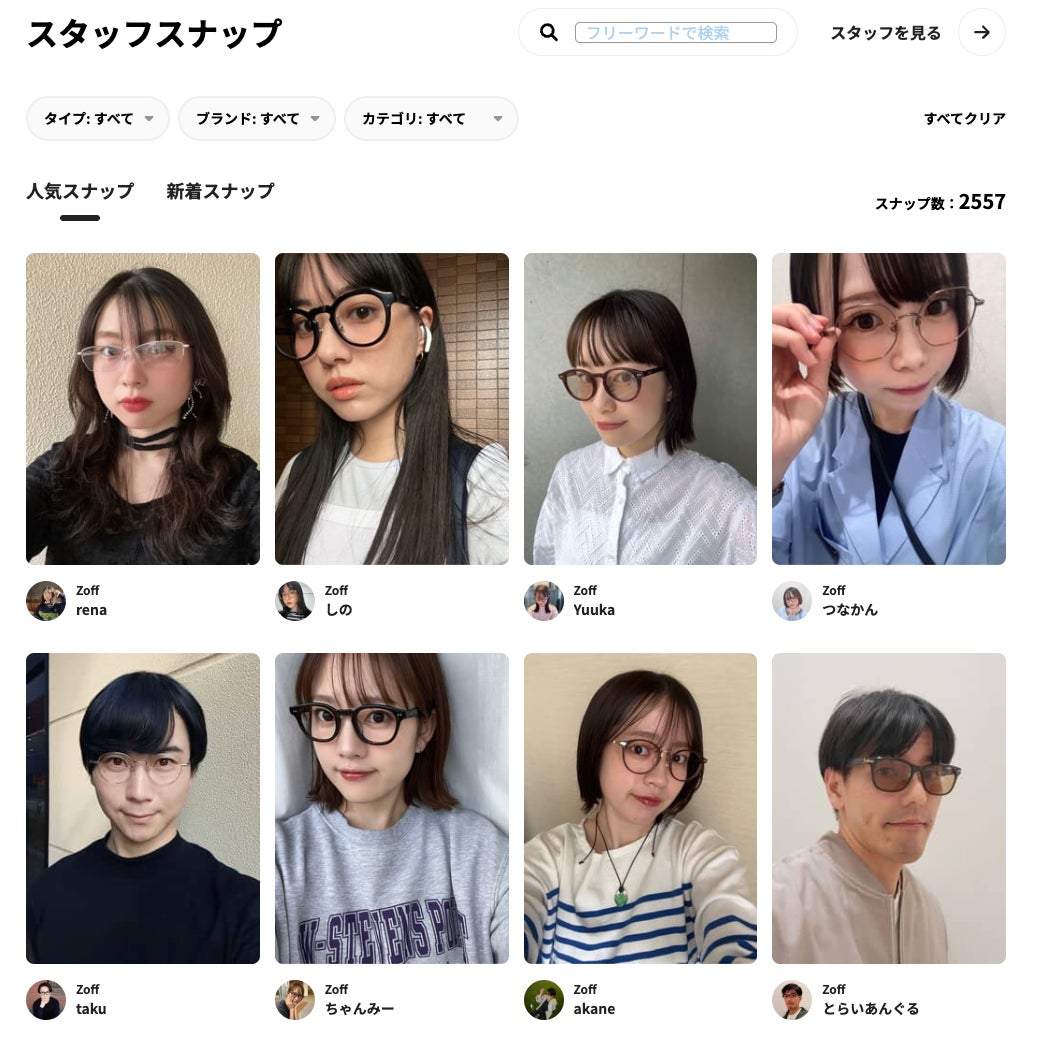The height and width of the screenshot is (1048, 1038).
Task: Open ちゃんみー's staff snap photo
Action: (x=392, y=808)
